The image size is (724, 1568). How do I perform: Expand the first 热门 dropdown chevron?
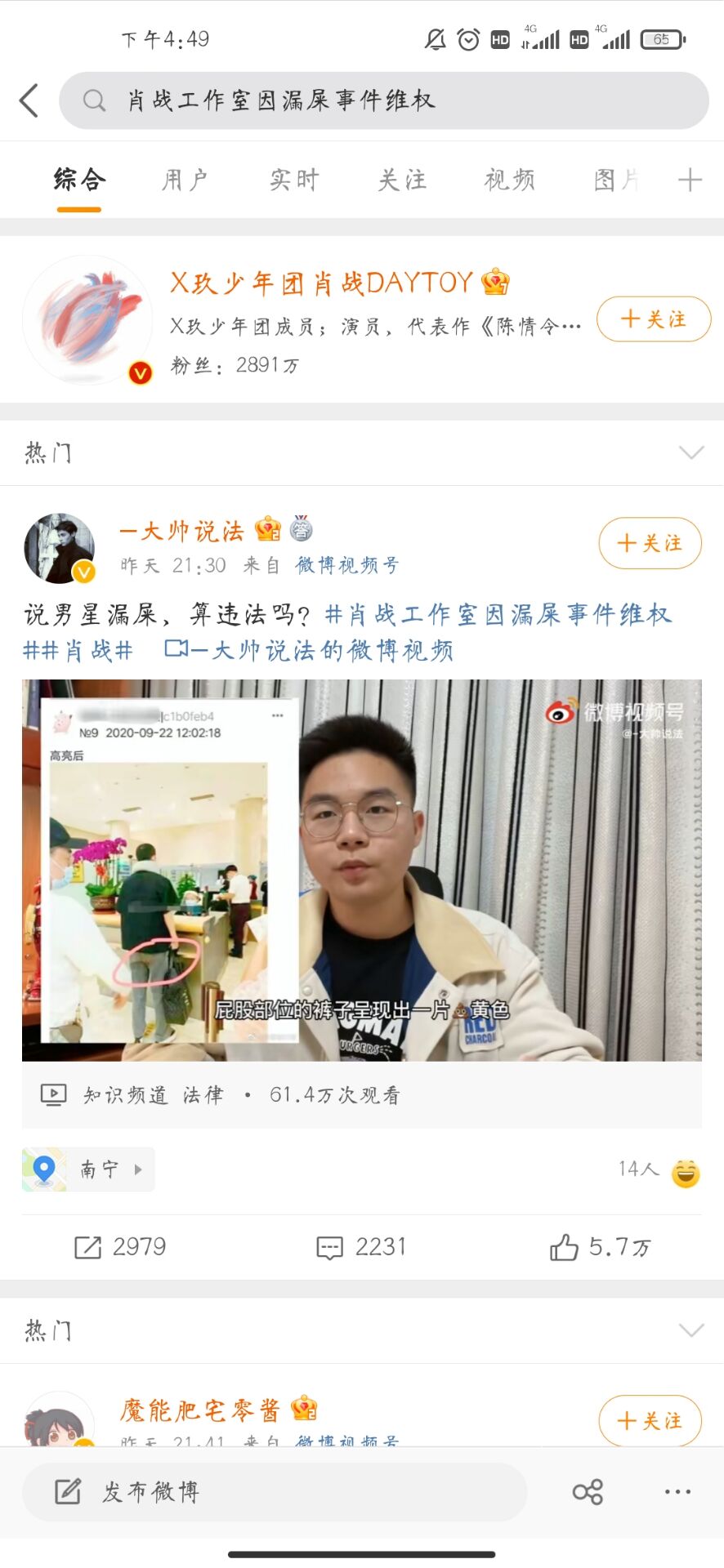[691, 452]
